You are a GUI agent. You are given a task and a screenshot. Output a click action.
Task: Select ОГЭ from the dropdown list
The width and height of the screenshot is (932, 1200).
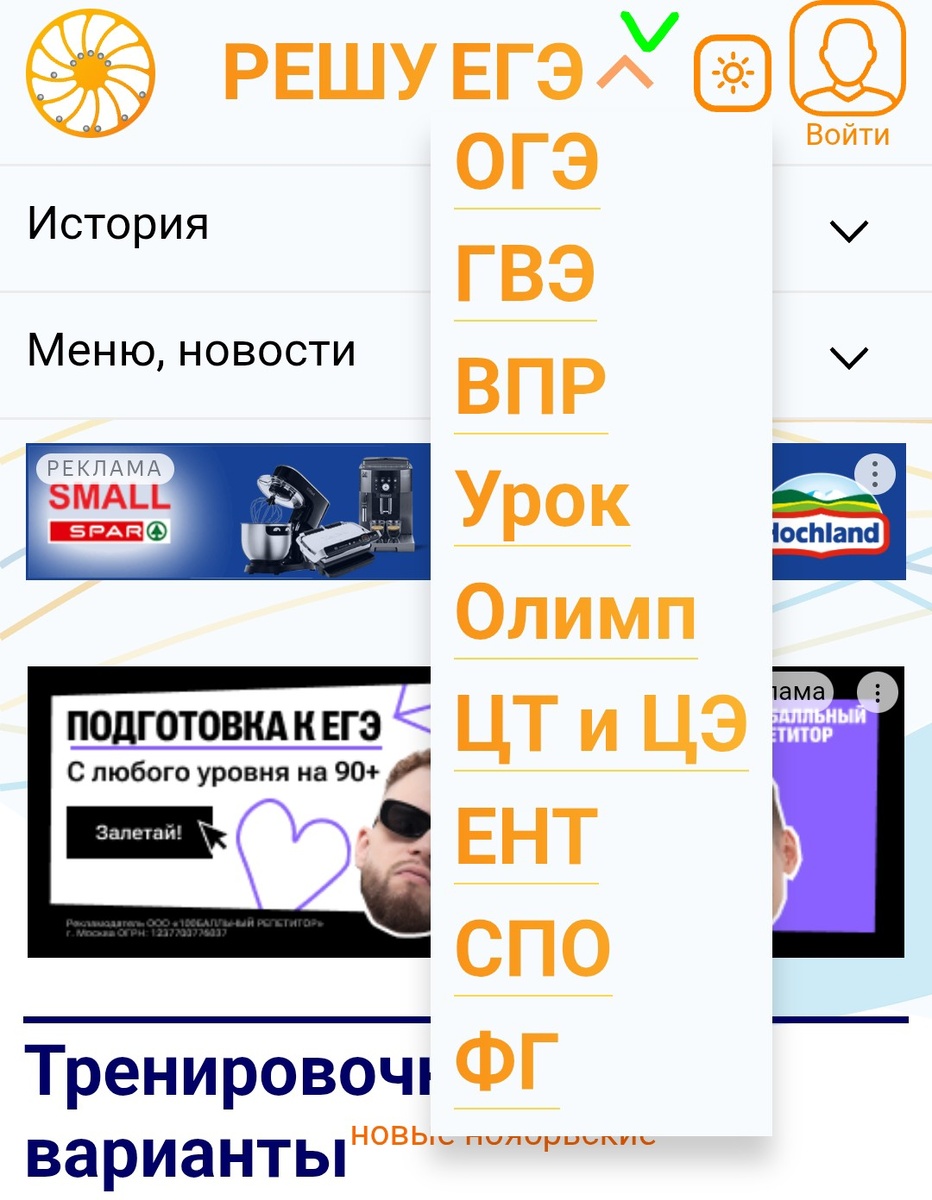coord(527,163)
